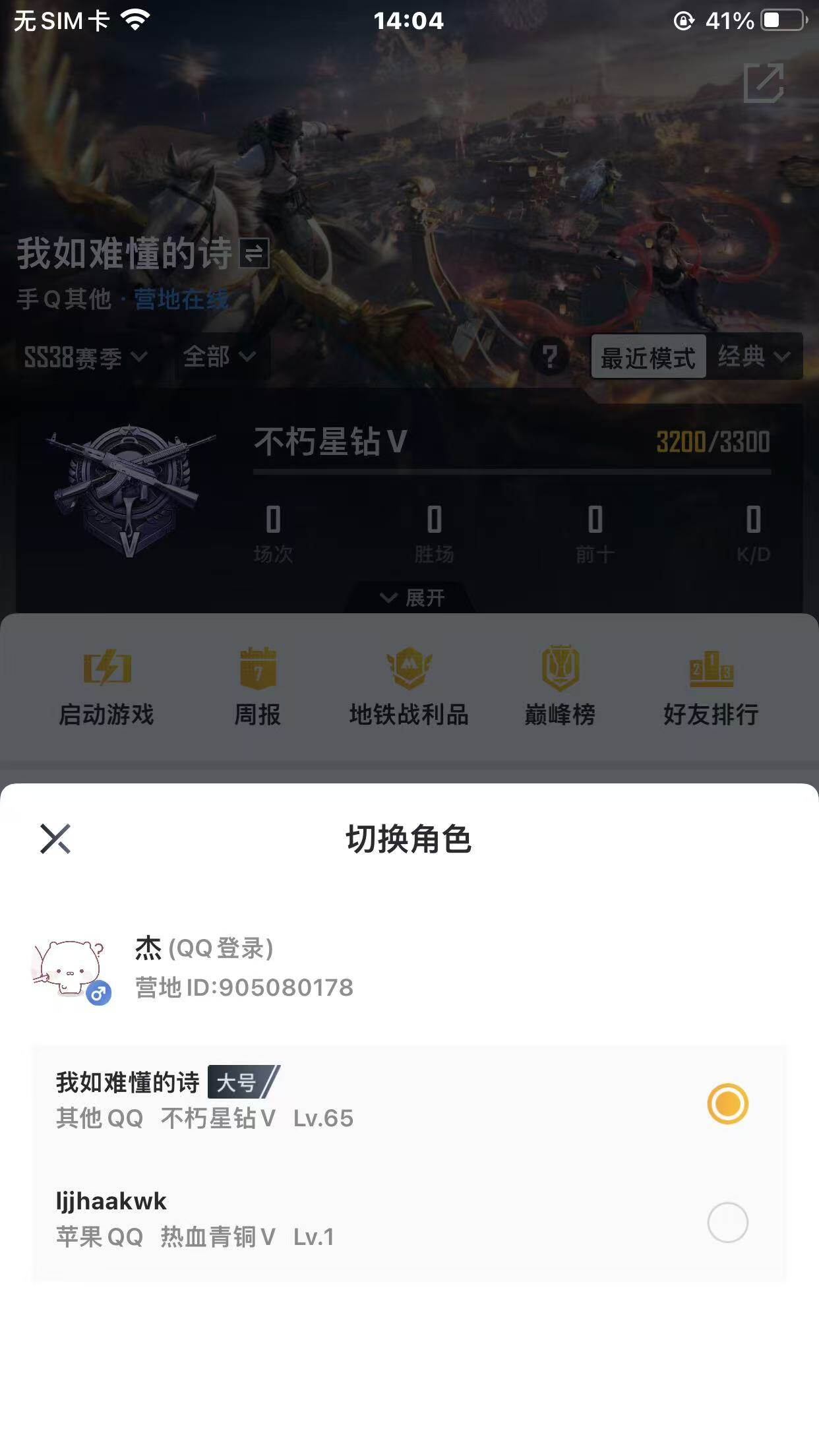819x1456 pixels.
Task: Tap the 启动游戏 (launch game) icon
Action: point(107,686)
